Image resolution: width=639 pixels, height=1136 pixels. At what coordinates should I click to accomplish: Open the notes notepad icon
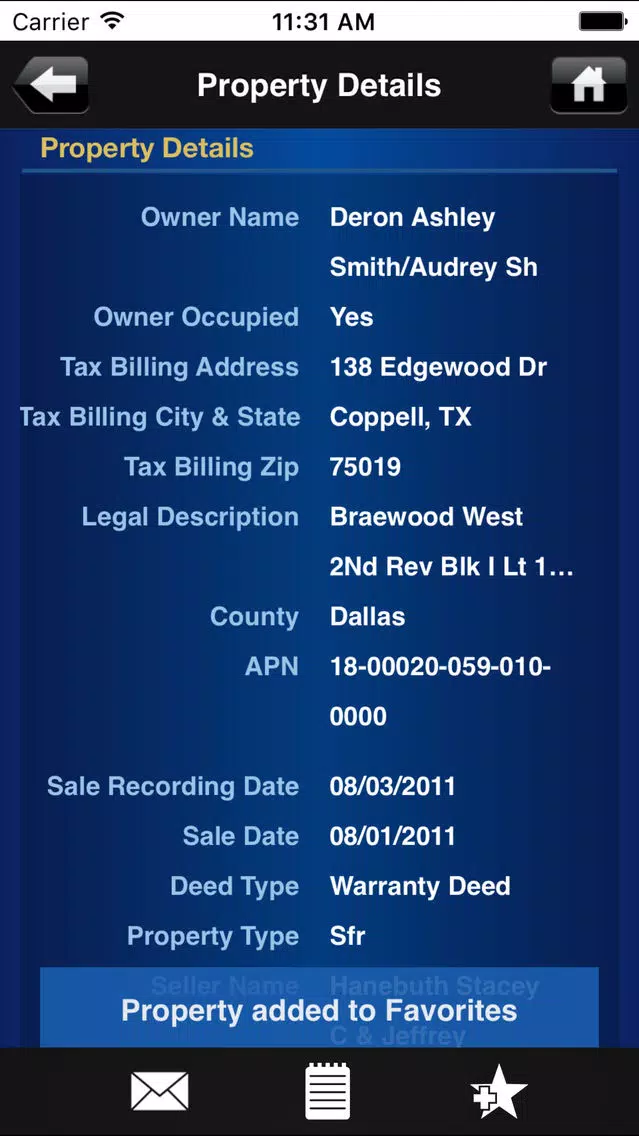(327, 1091)
